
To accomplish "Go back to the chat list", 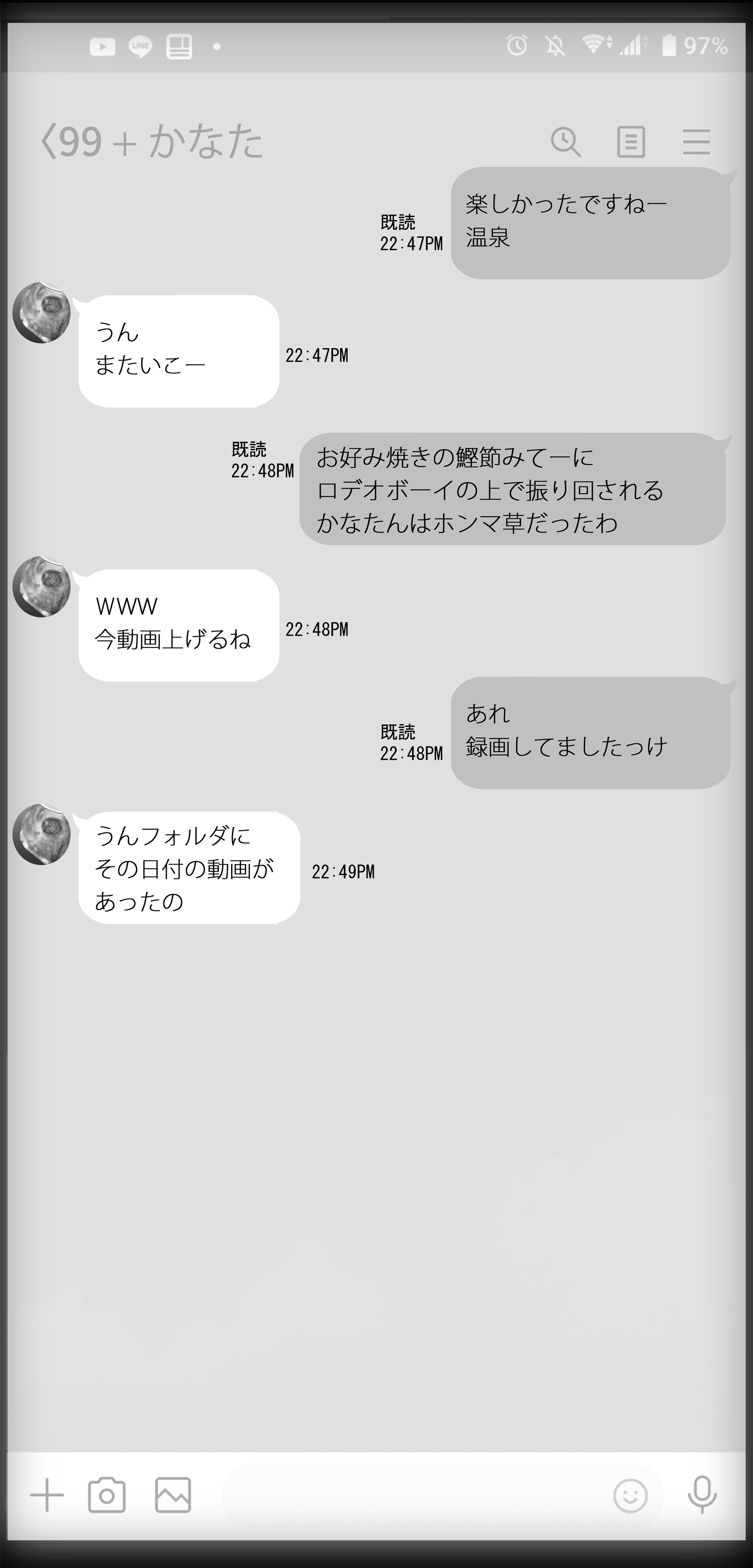I will (x=49, y=141).
